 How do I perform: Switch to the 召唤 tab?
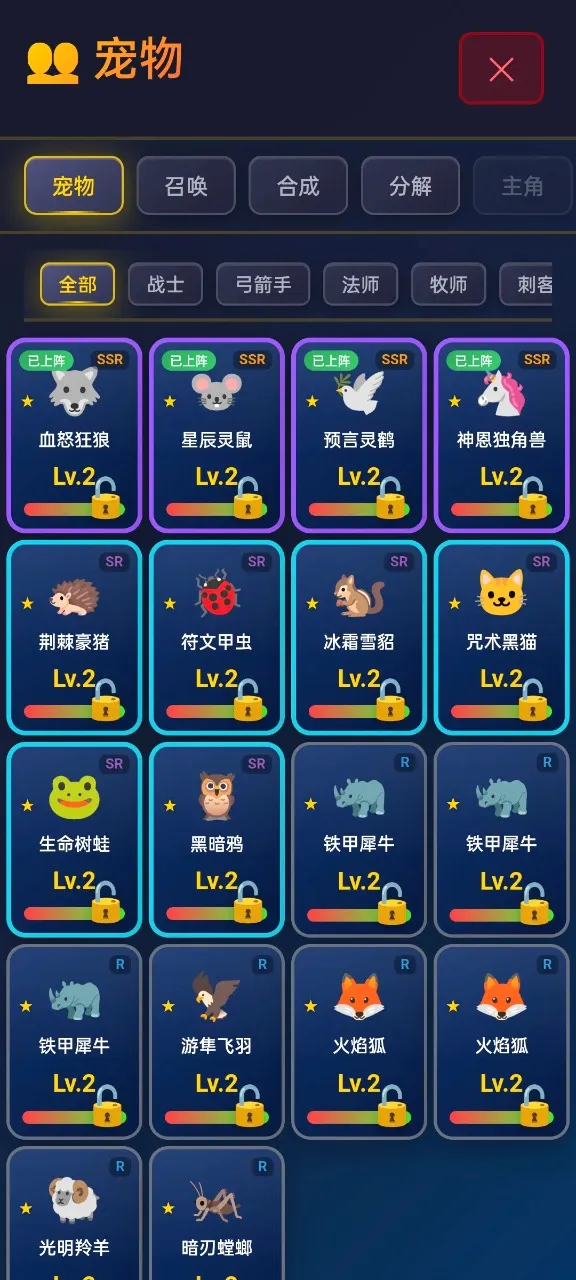pos(186,186)
